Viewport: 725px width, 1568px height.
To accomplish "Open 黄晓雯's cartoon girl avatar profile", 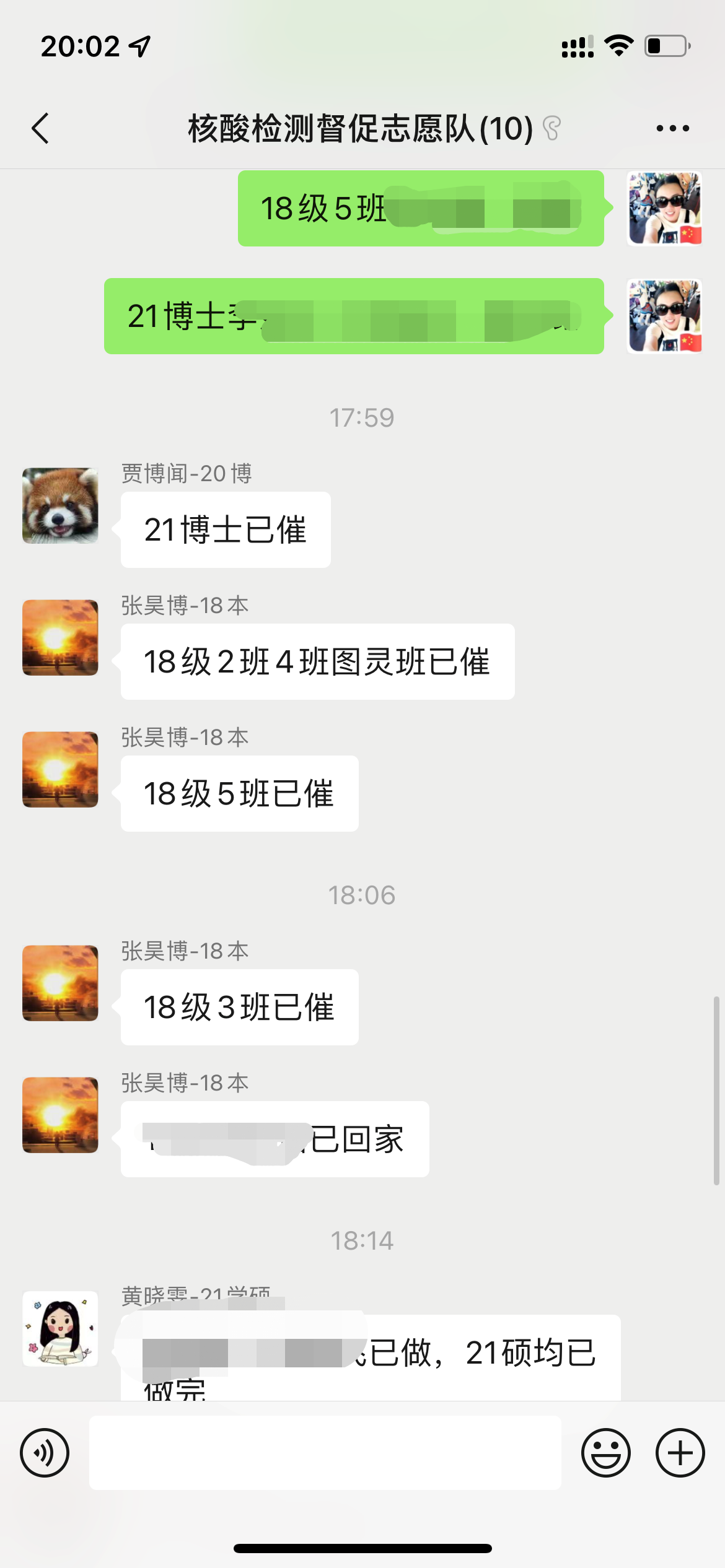I will [x=60, y=1328].
